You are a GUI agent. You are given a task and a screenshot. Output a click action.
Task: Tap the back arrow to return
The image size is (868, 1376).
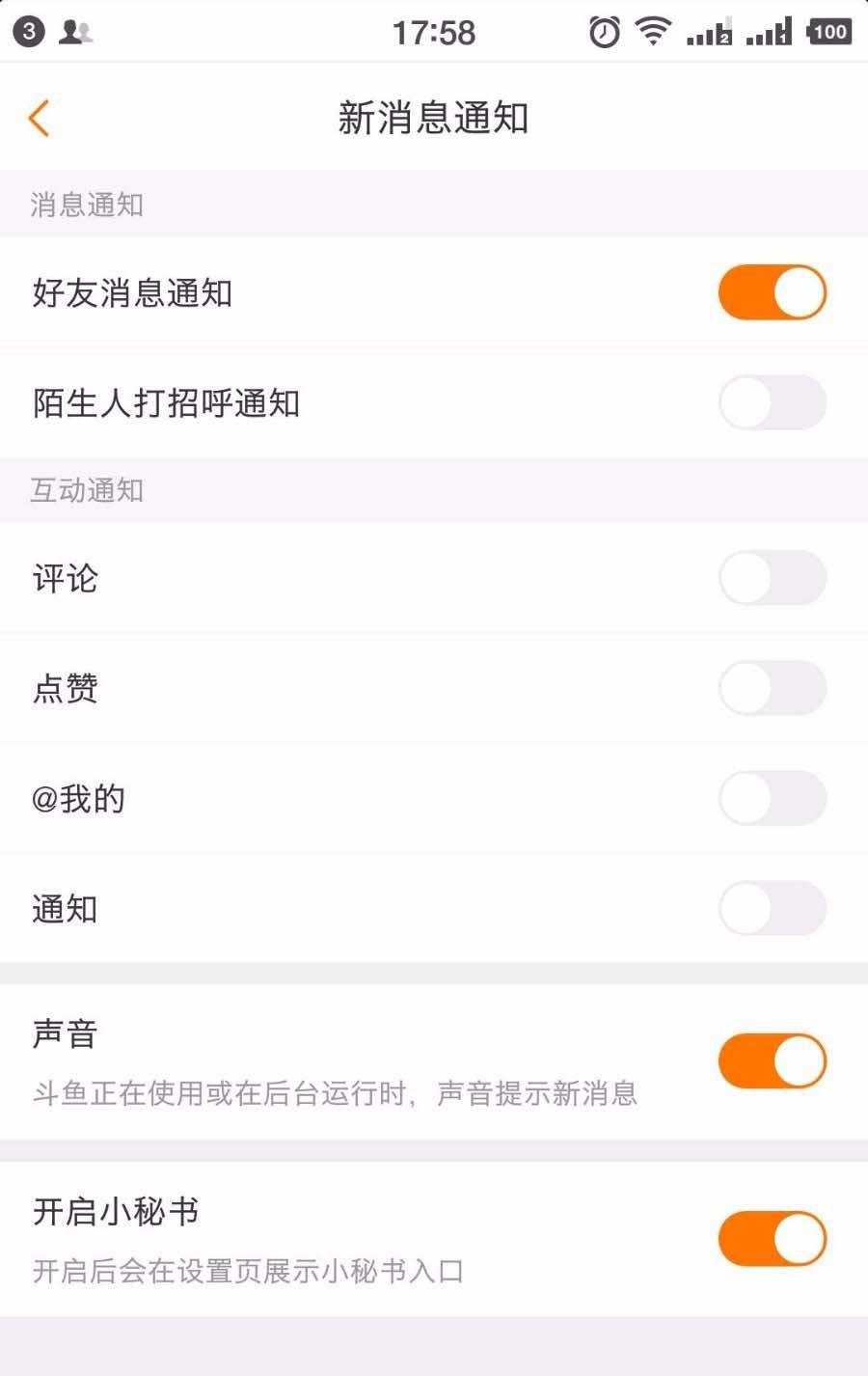coord(39,117)
